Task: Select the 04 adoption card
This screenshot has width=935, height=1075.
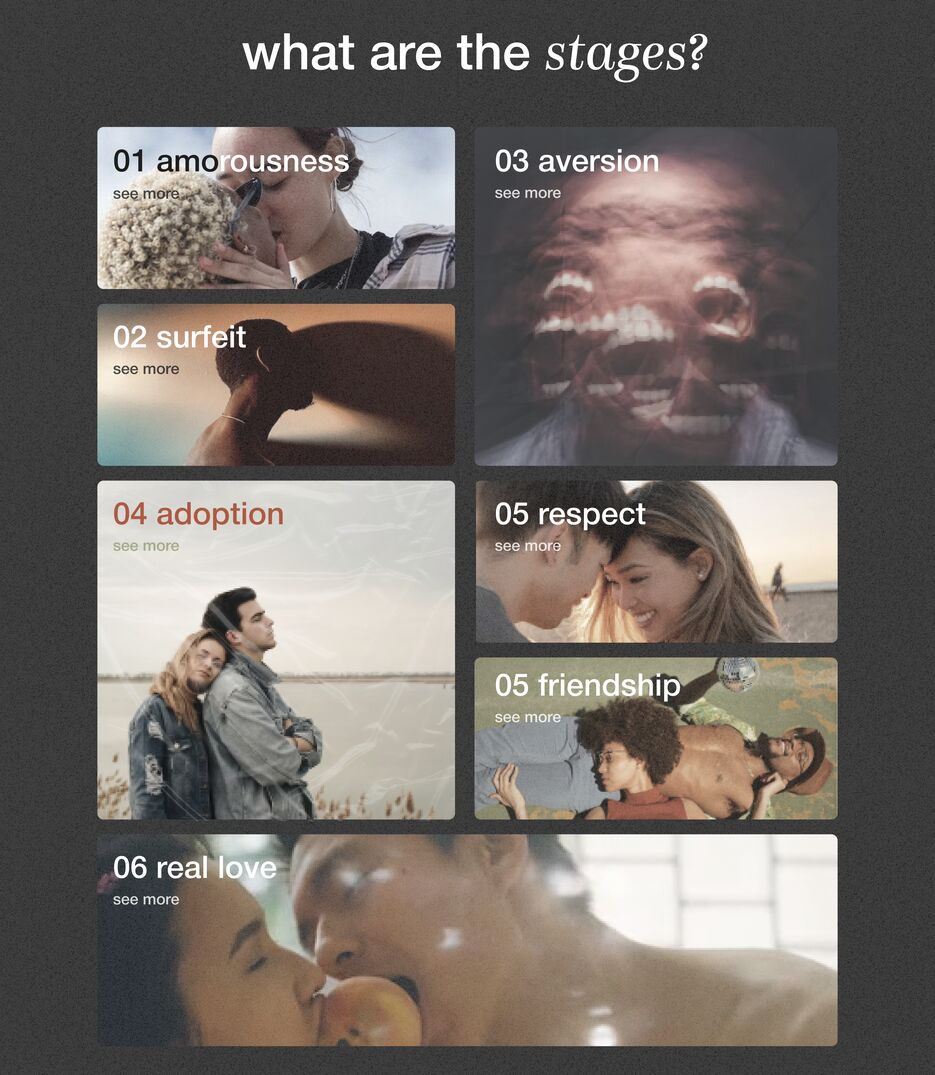Action: [276, 650]
